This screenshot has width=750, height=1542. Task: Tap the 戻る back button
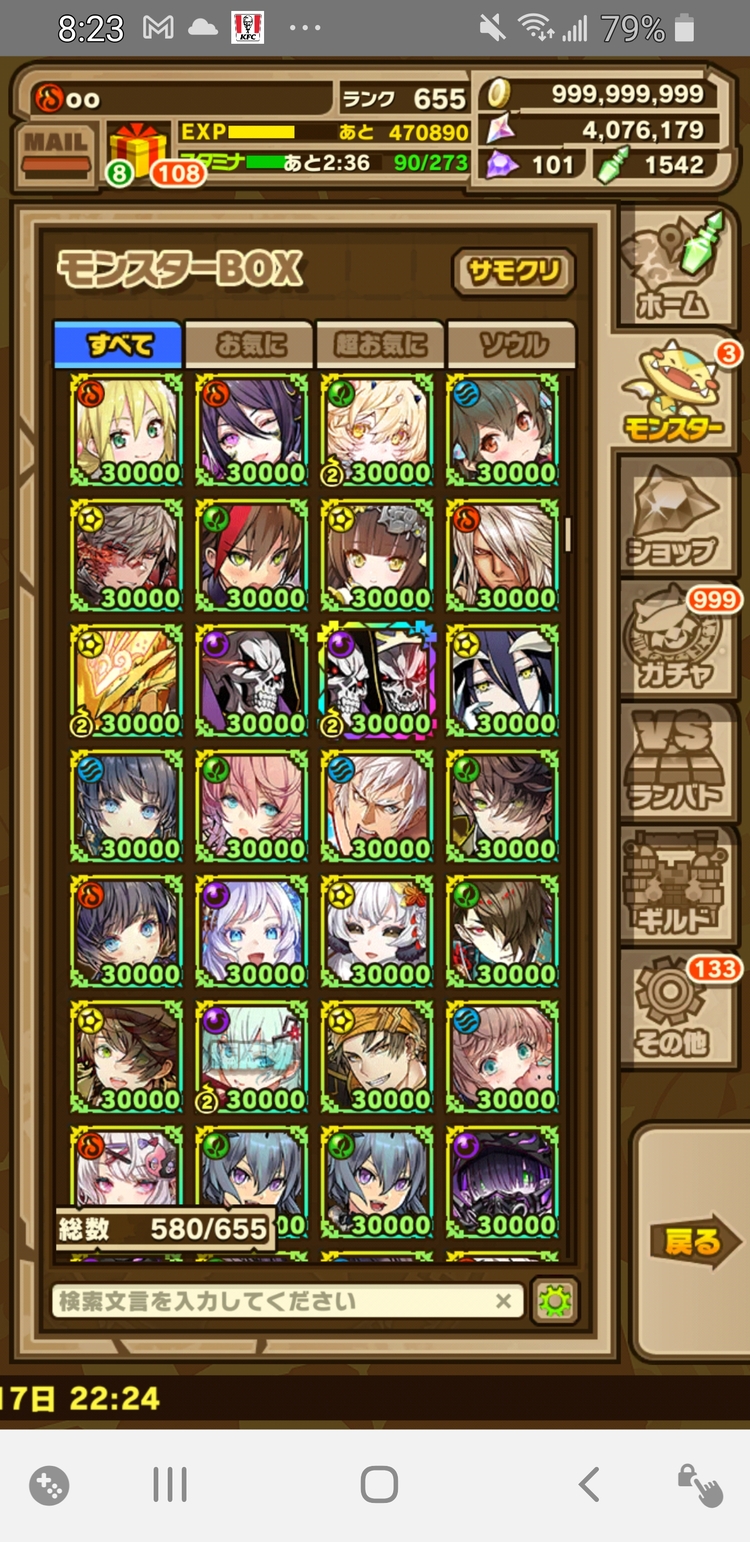point(692,1243)
